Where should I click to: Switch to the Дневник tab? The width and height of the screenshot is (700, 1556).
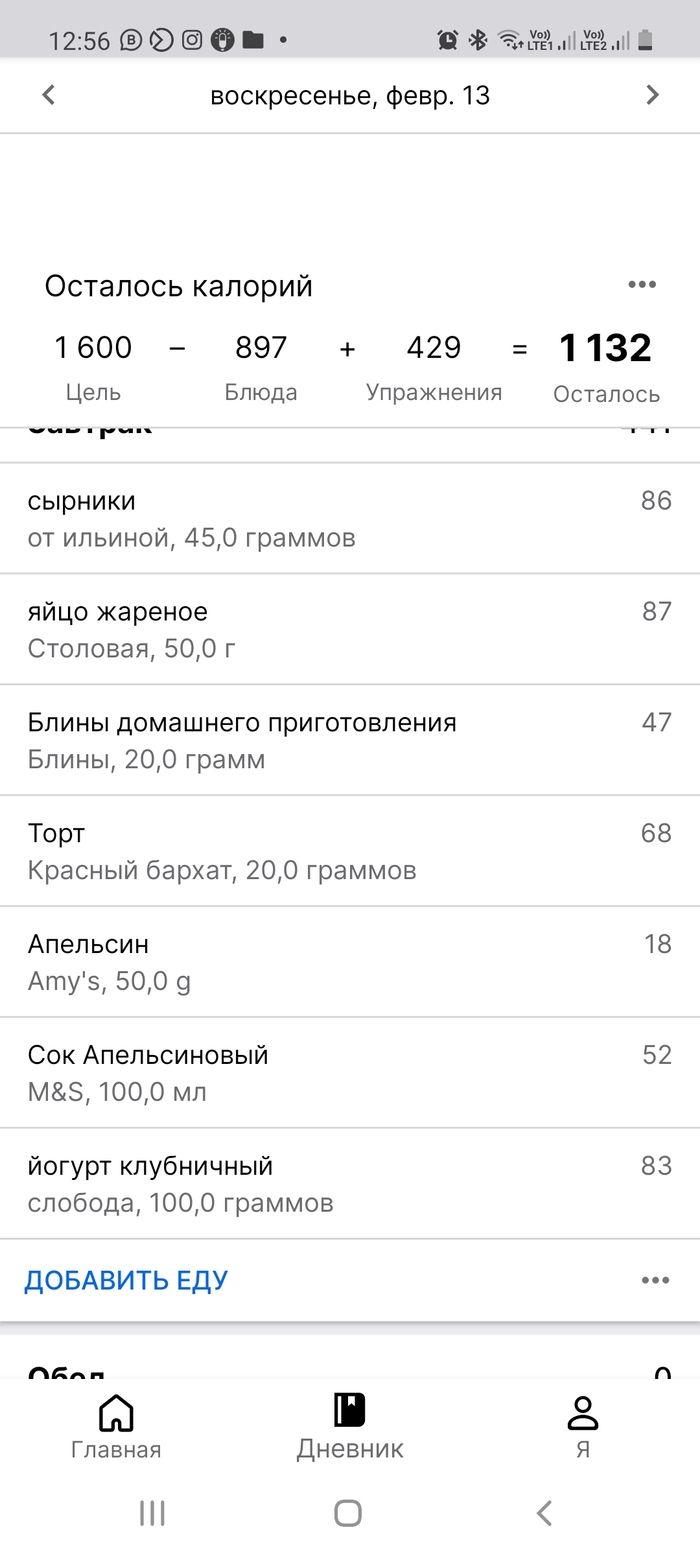click(350, 1426)
